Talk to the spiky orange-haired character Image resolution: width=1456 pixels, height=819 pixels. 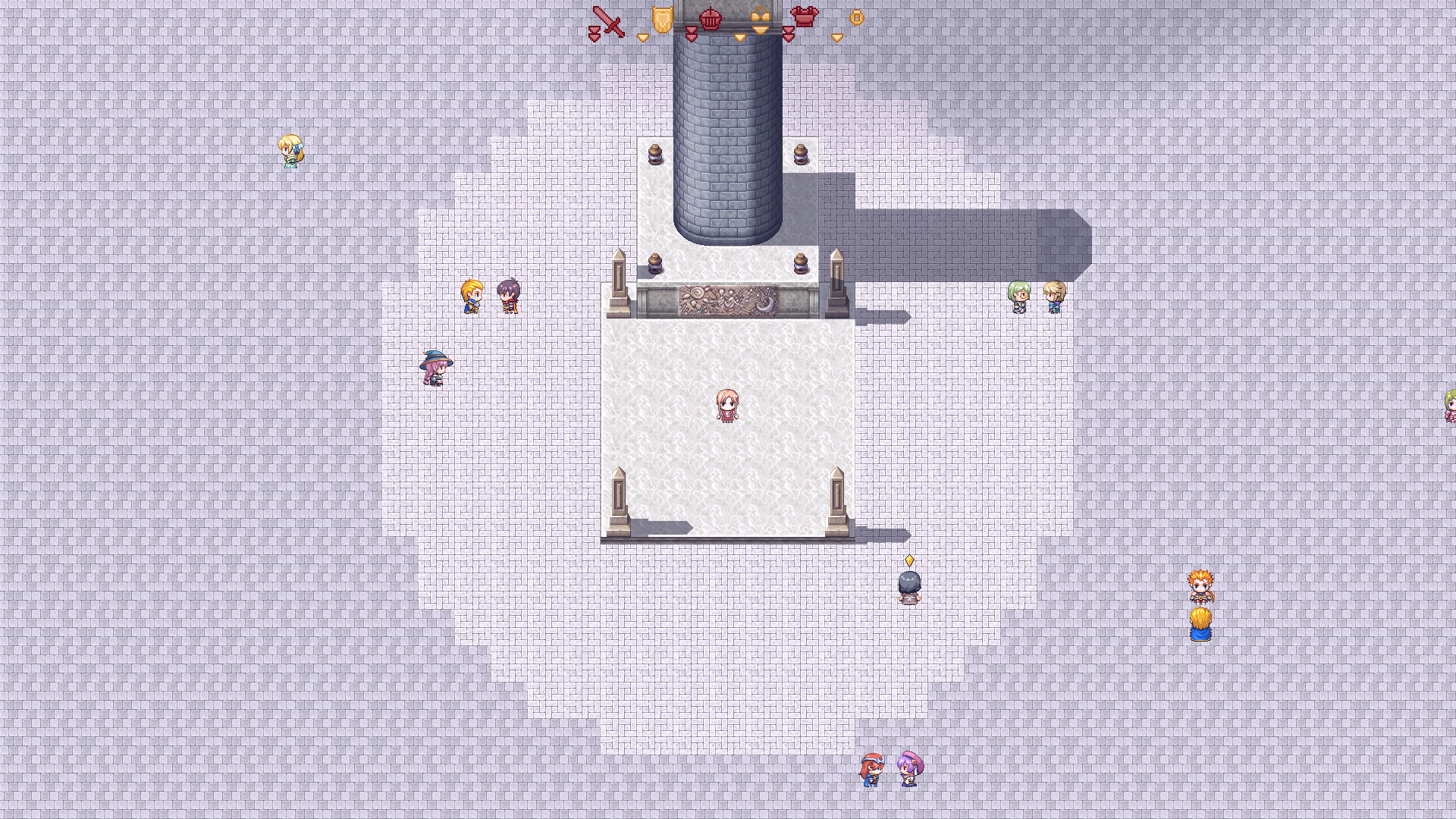(1200, 587)
